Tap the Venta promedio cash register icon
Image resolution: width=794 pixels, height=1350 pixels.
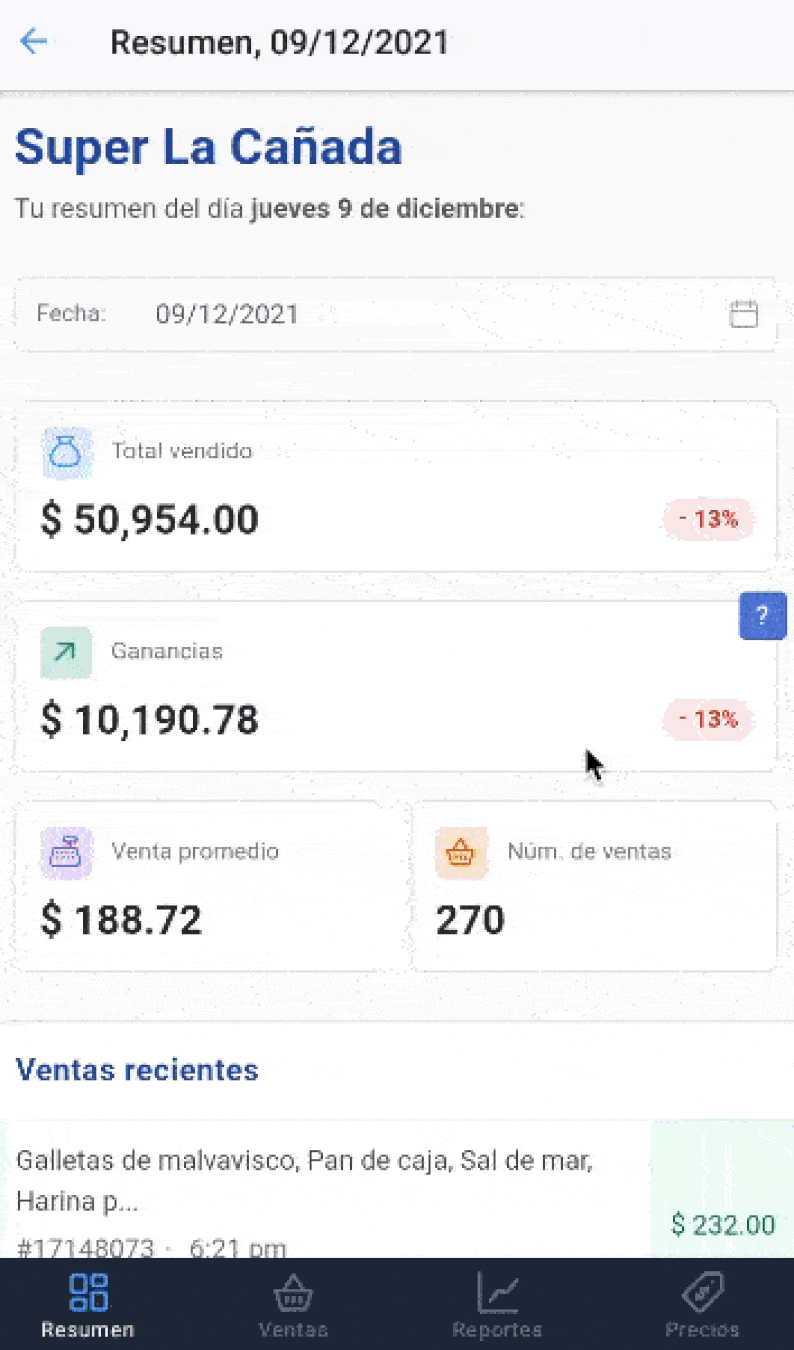(66, 853)
